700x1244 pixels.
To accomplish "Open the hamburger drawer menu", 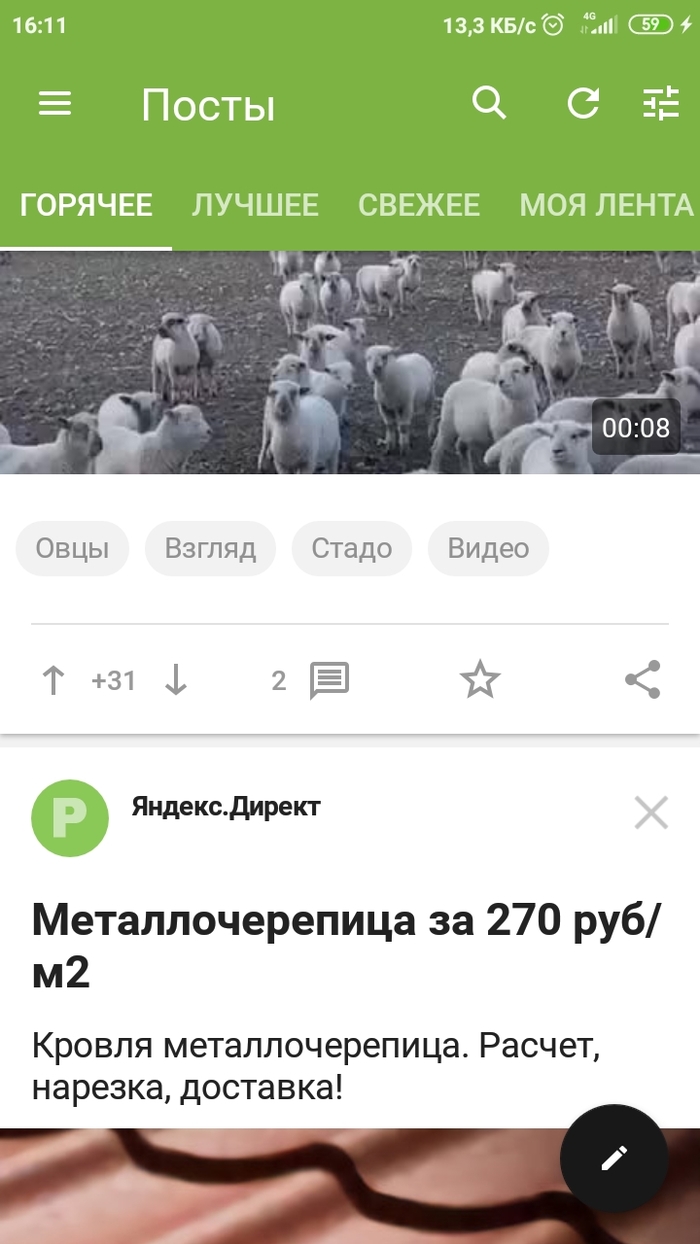I will [55, 104].
